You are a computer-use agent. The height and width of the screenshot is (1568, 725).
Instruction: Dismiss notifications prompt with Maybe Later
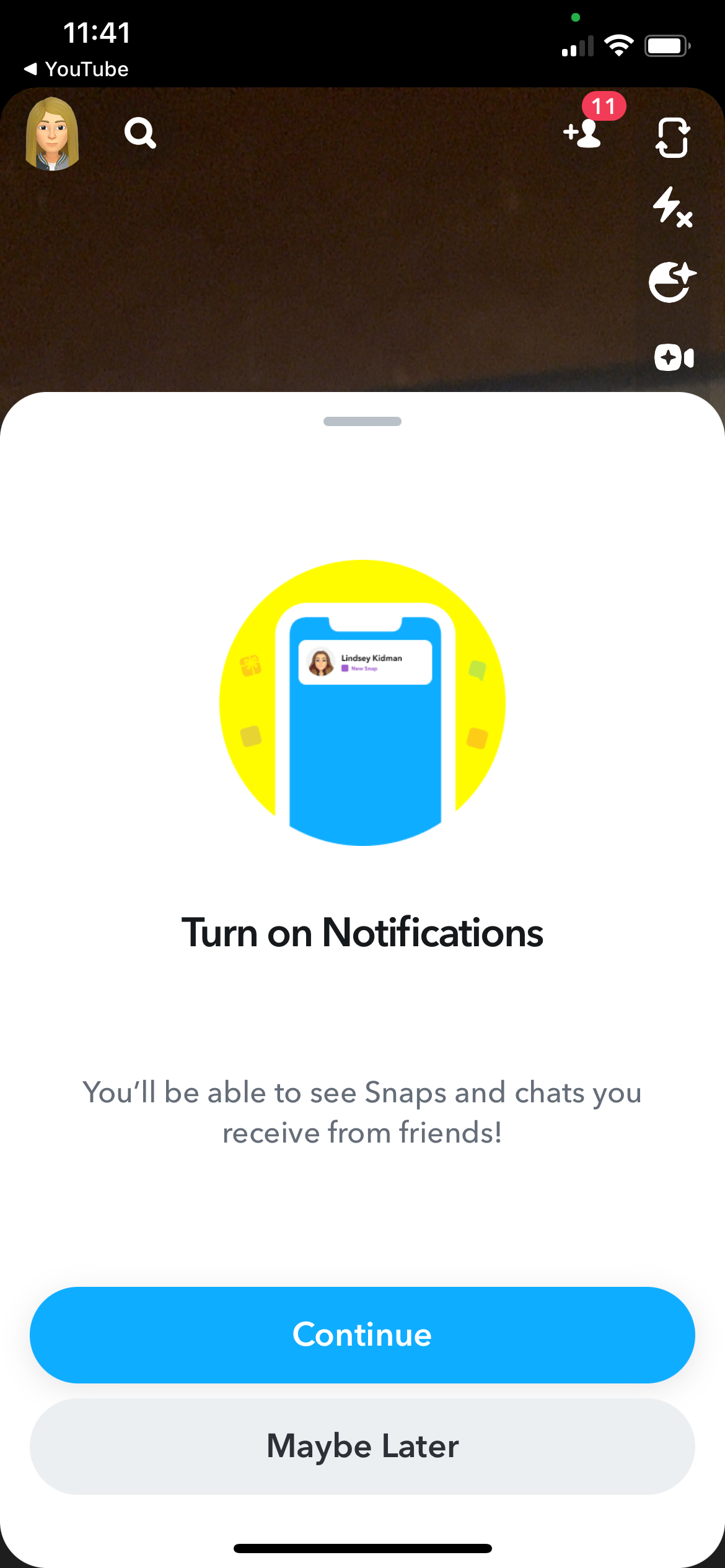coord(362,1447)
